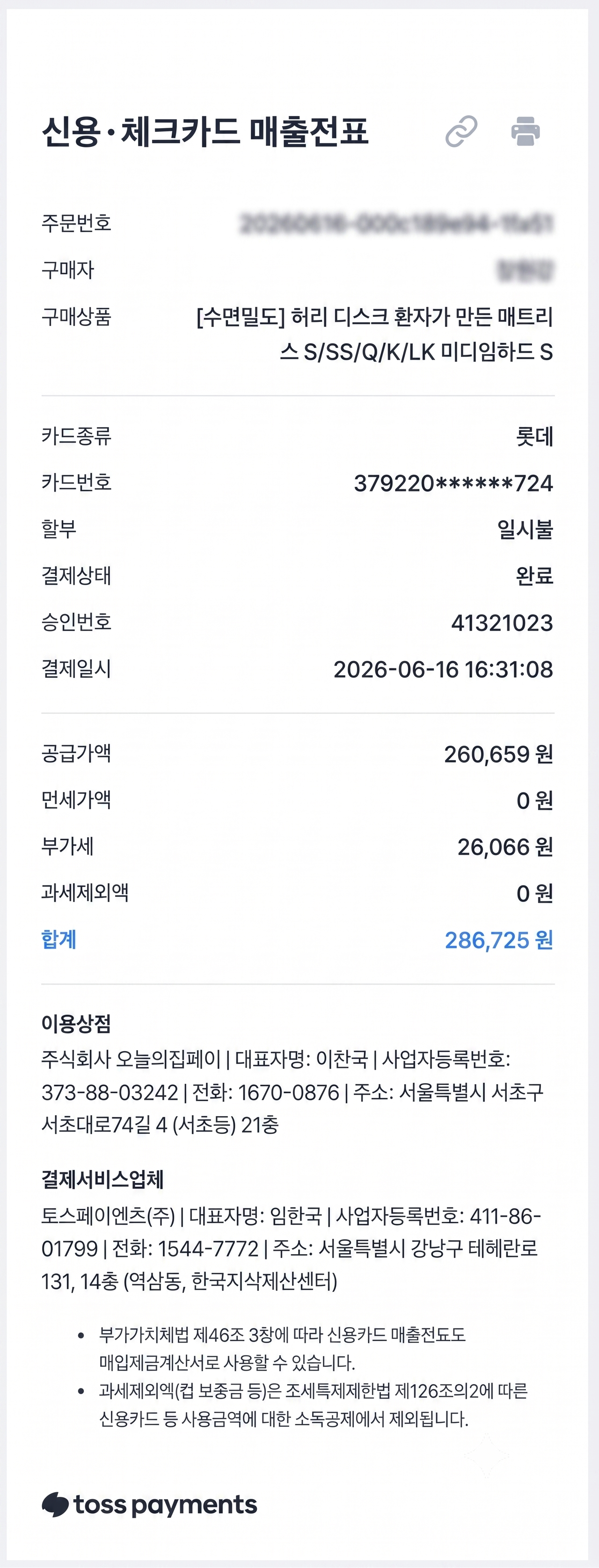Copy the receipt link via chain icon
Image resolution: width=599 pixels, height=1568 pixels.
pyautogui.click(x=461, y=131)
